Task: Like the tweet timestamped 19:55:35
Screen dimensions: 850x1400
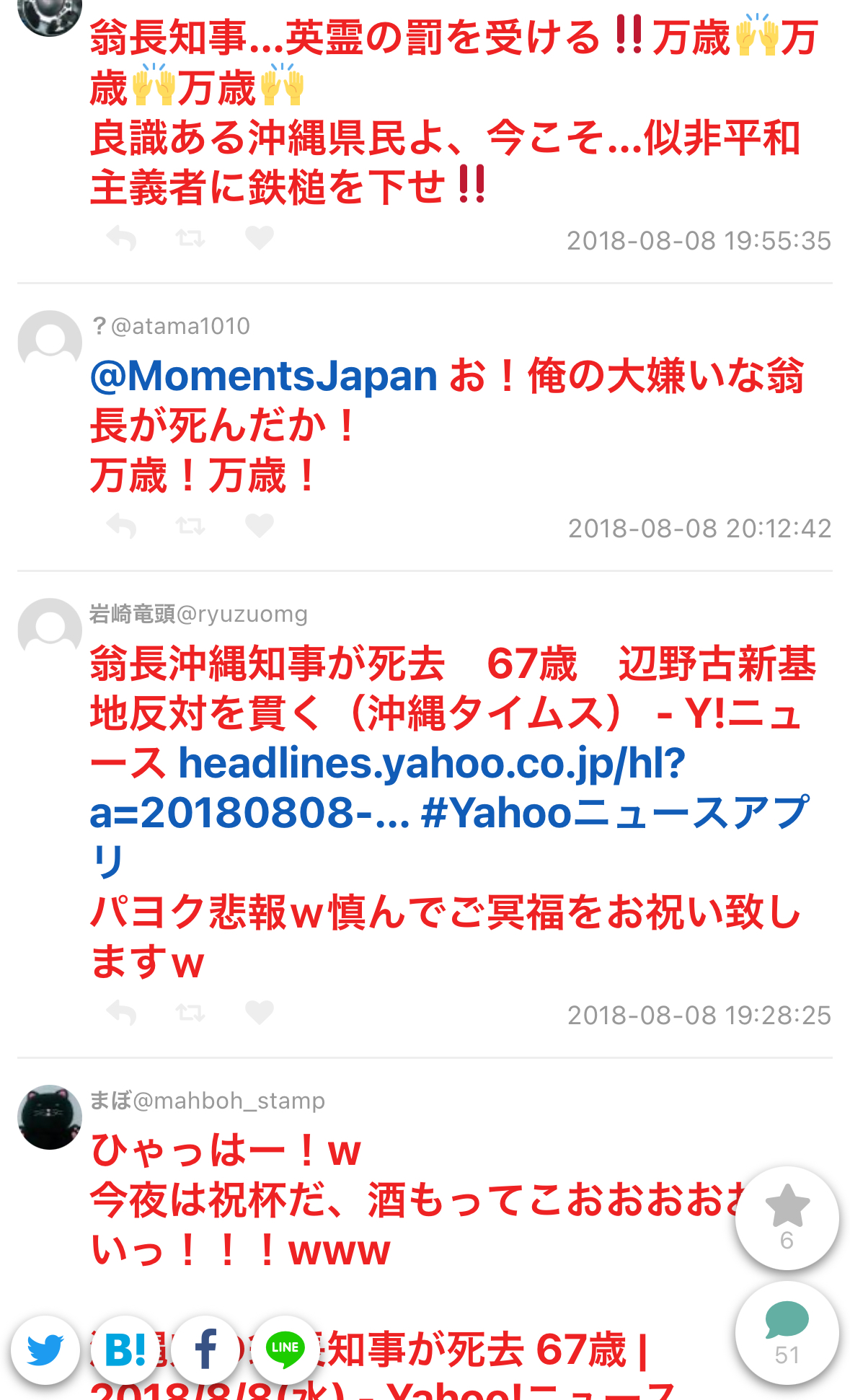Action: [260, 238]
